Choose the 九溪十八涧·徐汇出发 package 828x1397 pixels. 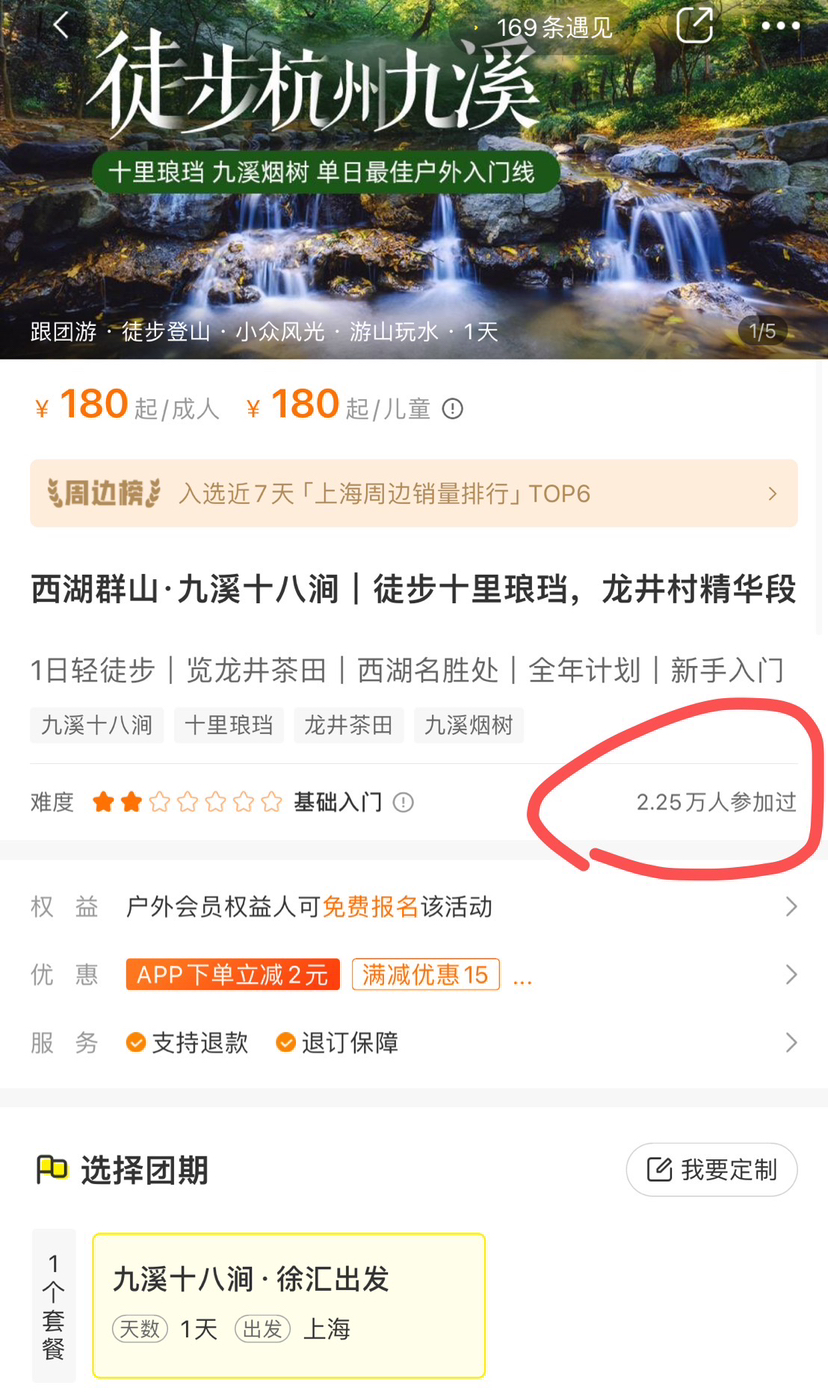[289, 1305]
